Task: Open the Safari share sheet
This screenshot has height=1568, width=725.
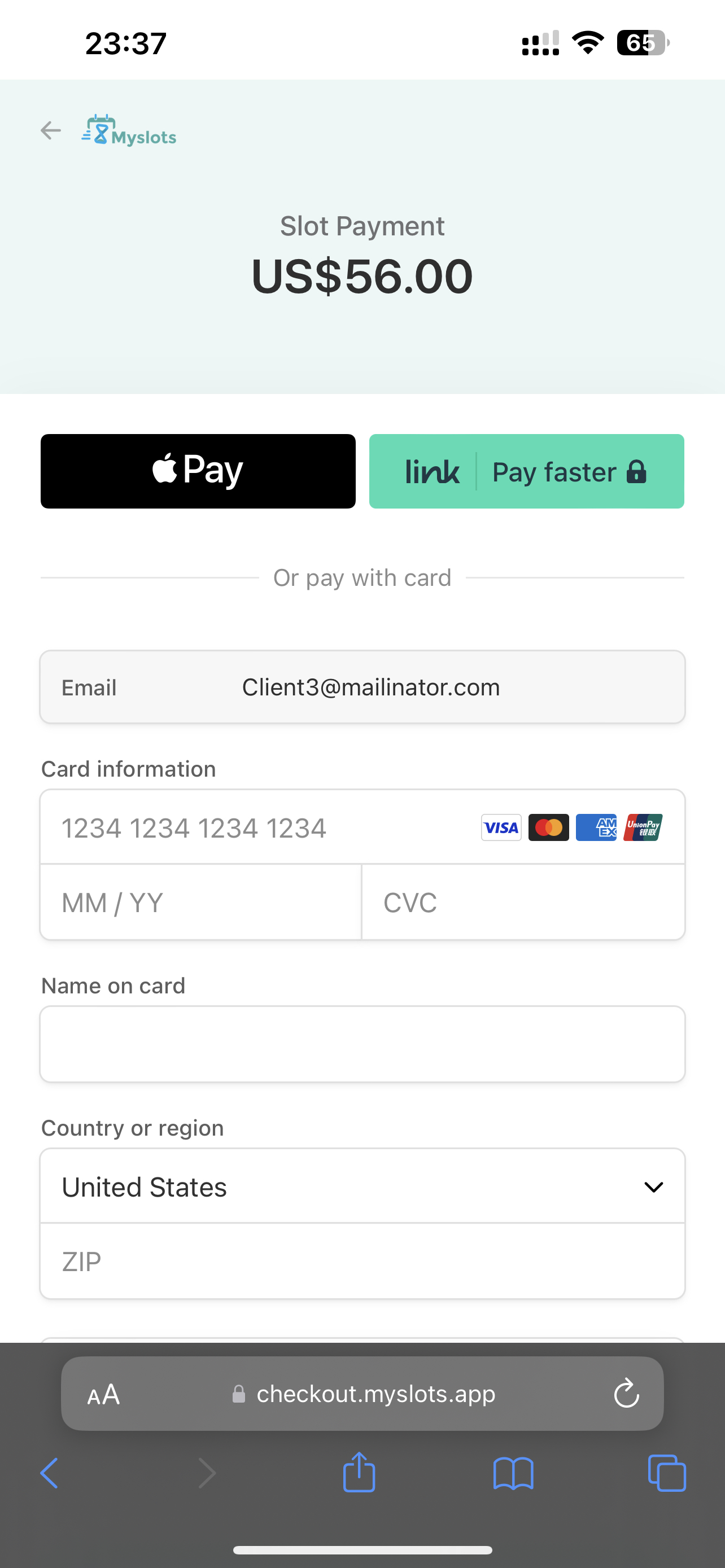Action: point(359,1473)
